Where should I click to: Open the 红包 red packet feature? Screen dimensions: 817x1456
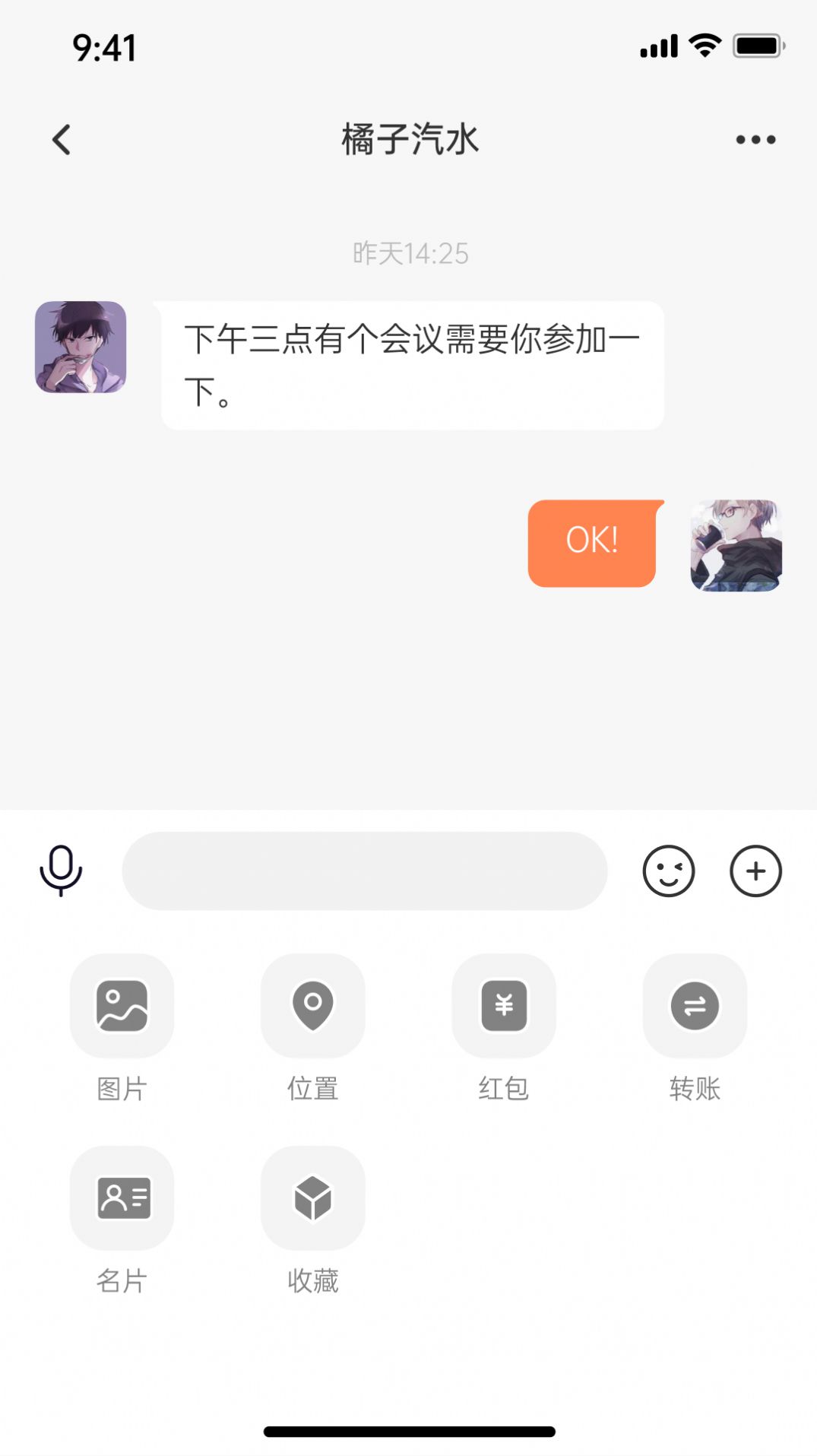point(503,1006)
